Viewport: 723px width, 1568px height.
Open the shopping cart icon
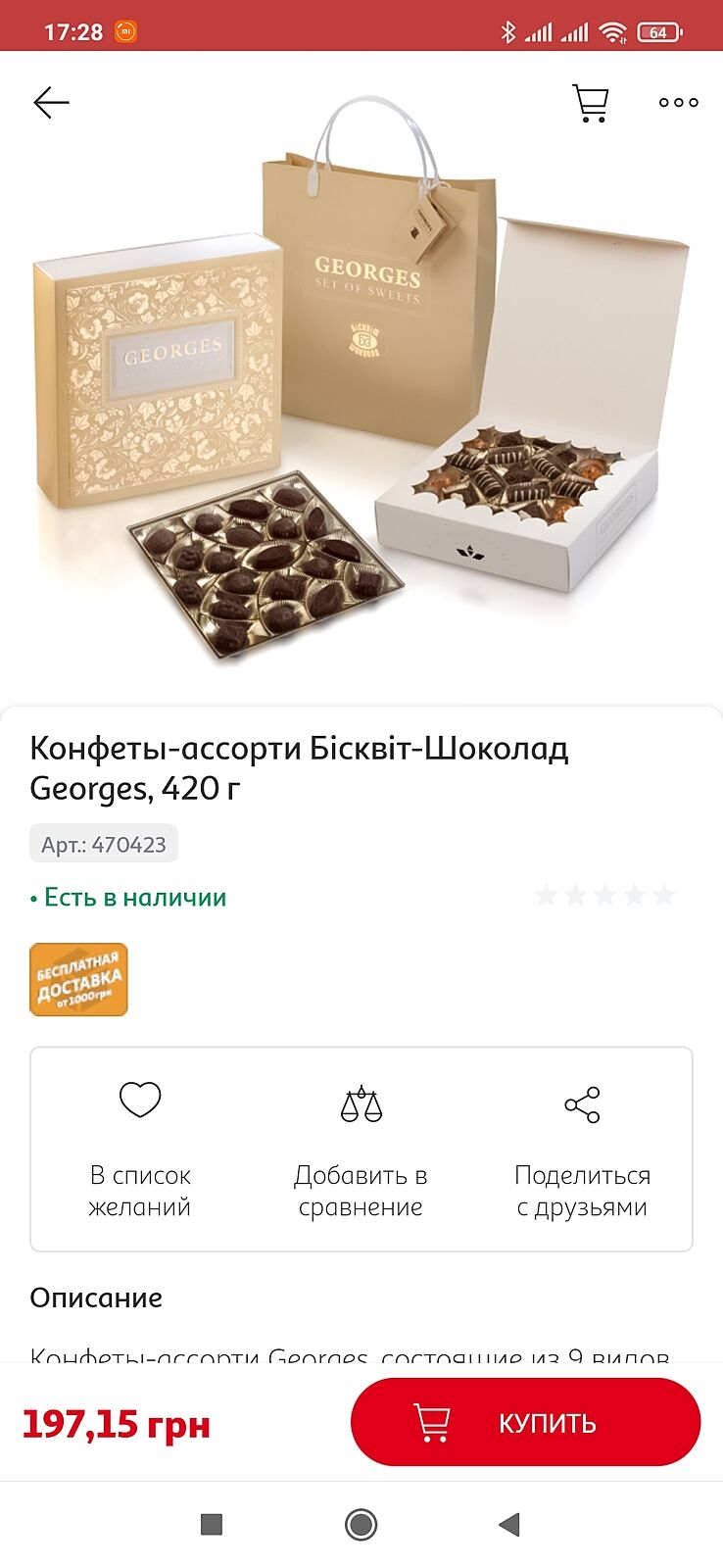point(590,103)
